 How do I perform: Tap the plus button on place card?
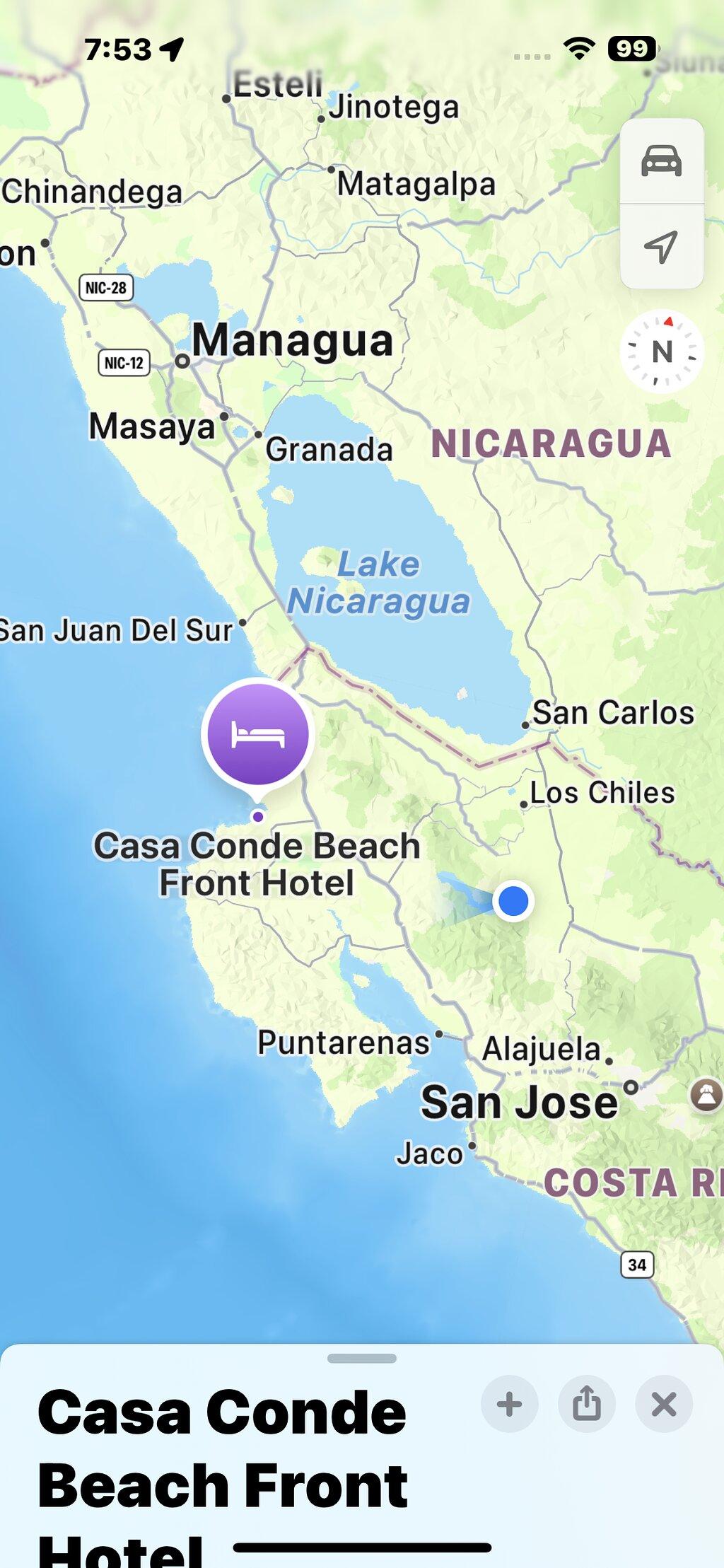pos(509,1404)
